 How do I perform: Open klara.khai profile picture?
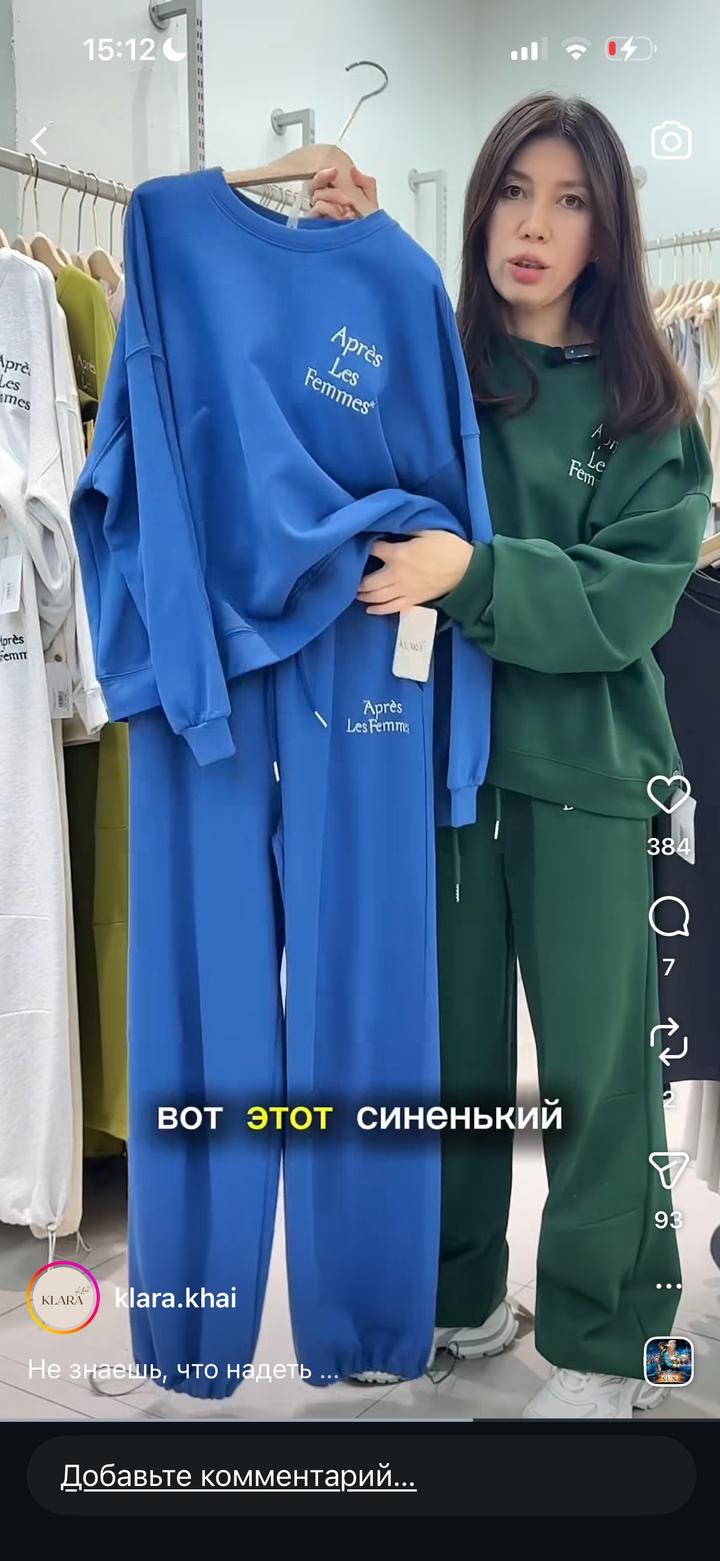click(x=63, y=1298)
